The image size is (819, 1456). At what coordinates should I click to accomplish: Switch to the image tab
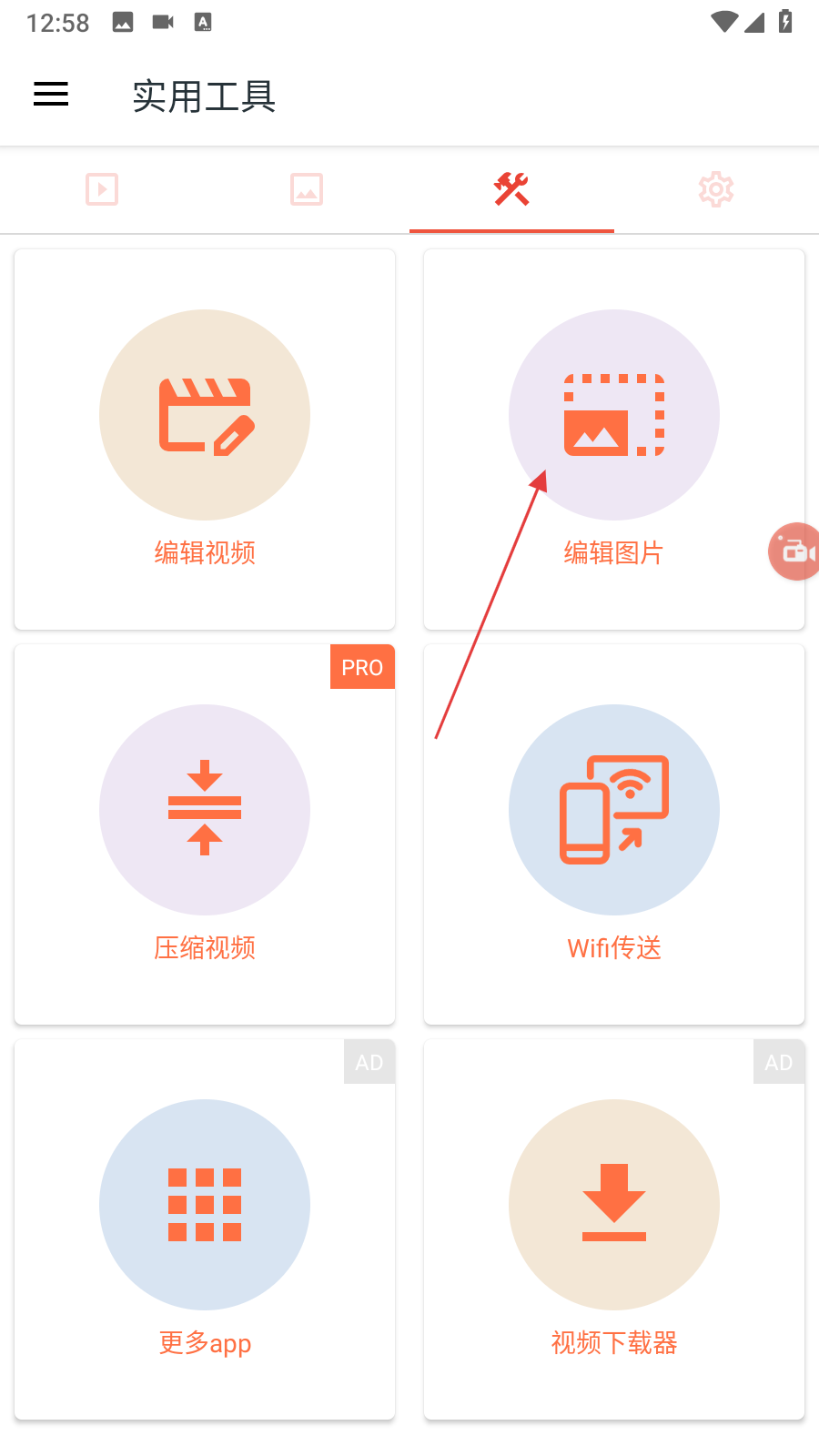(x=307, y=189)
